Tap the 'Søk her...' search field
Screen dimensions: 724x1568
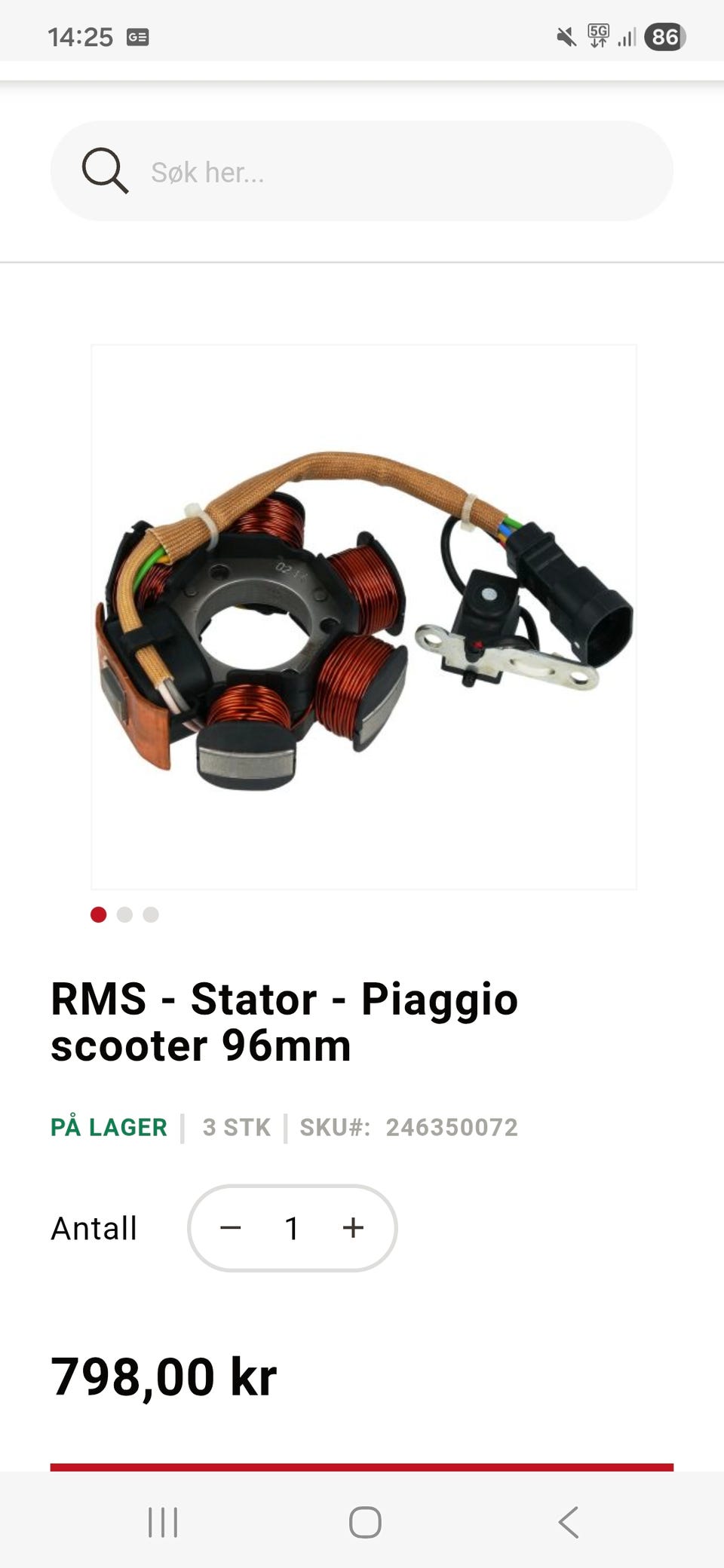coord(362,171)
